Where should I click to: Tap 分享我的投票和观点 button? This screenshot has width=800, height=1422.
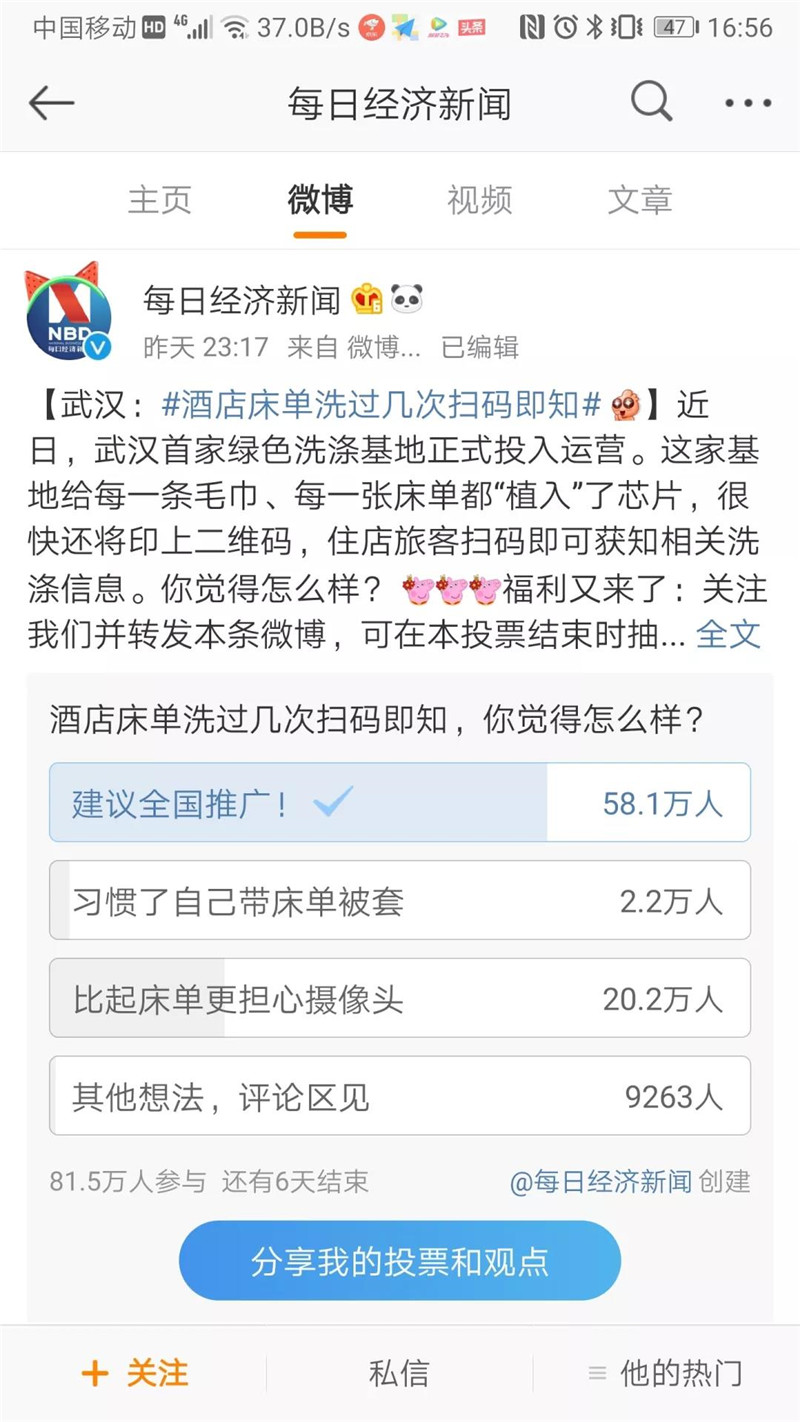pos(399,1261)
